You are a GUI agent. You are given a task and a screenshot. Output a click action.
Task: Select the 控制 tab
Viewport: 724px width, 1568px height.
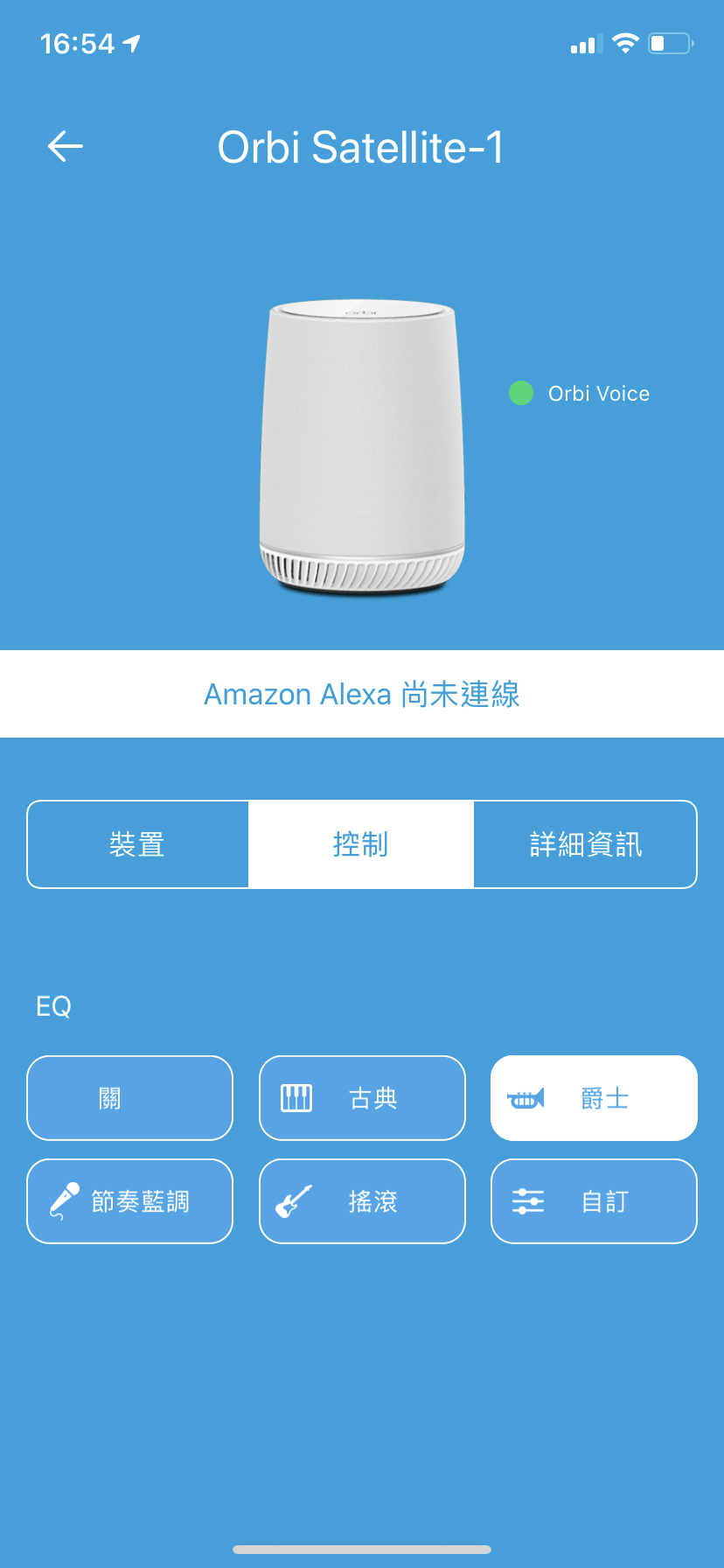coord(361,844)
